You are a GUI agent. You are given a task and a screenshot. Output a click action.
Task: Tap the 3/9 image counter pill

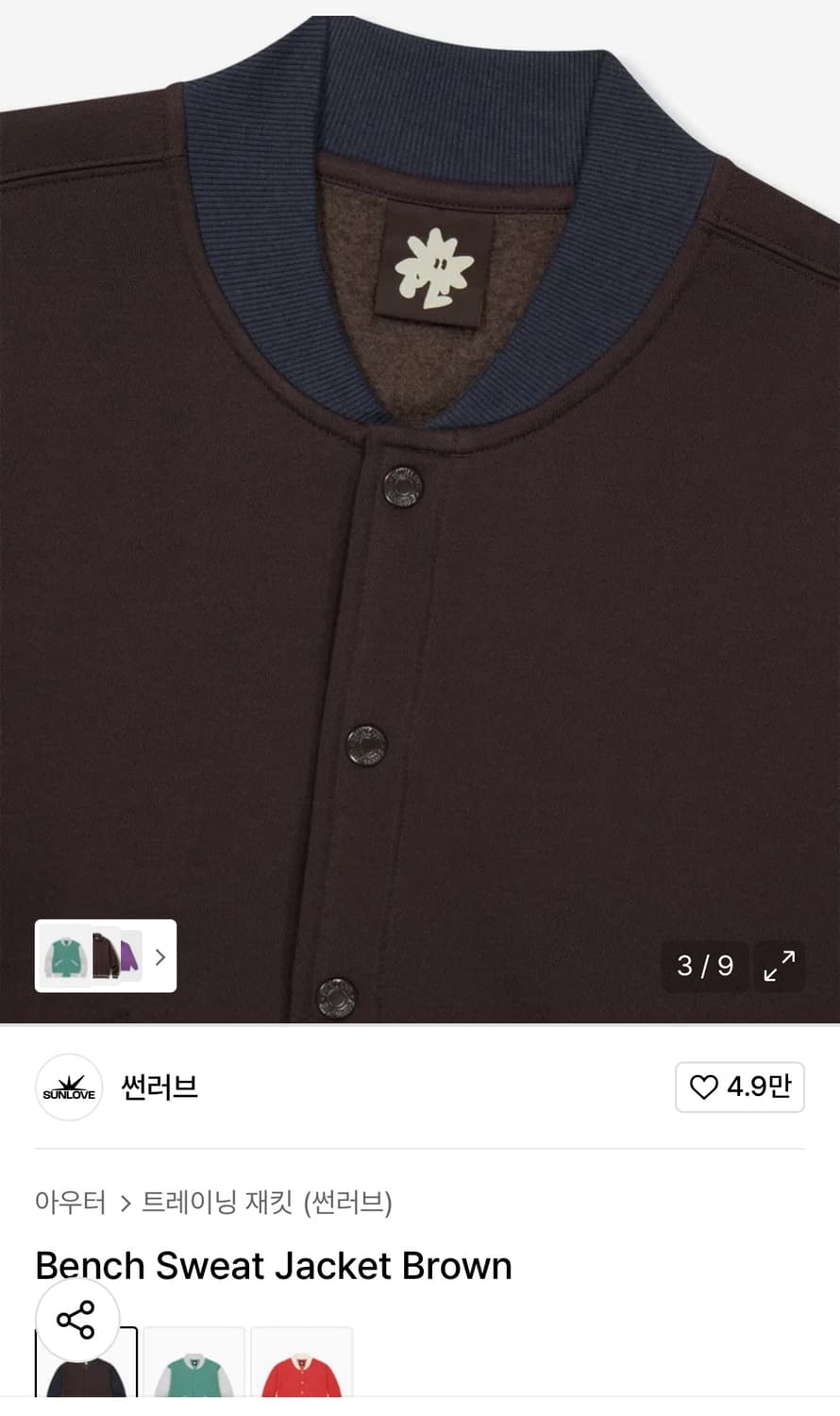click(704, 968)
